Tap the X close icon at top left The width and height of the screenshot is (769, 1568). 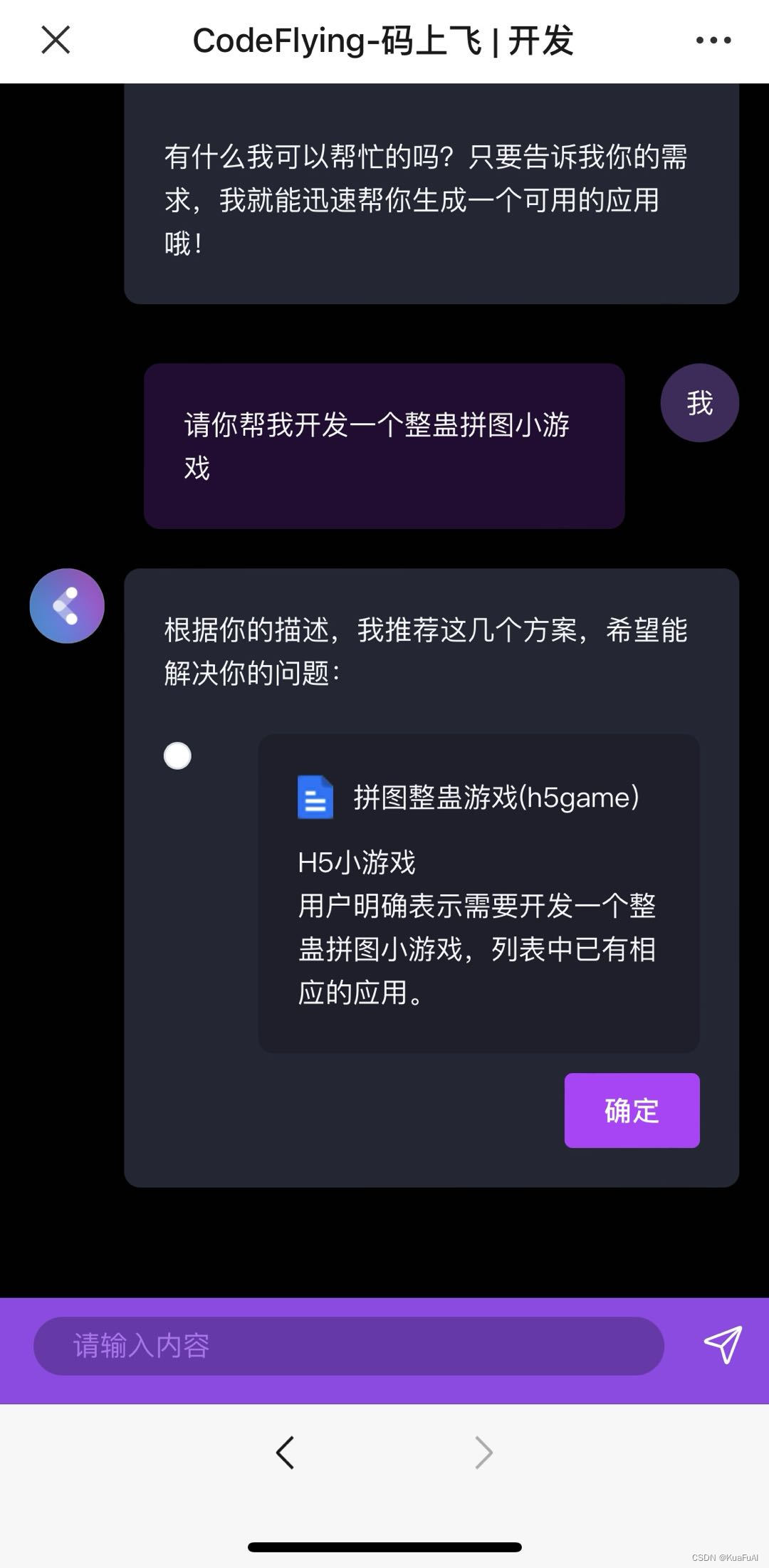(55, 39)
